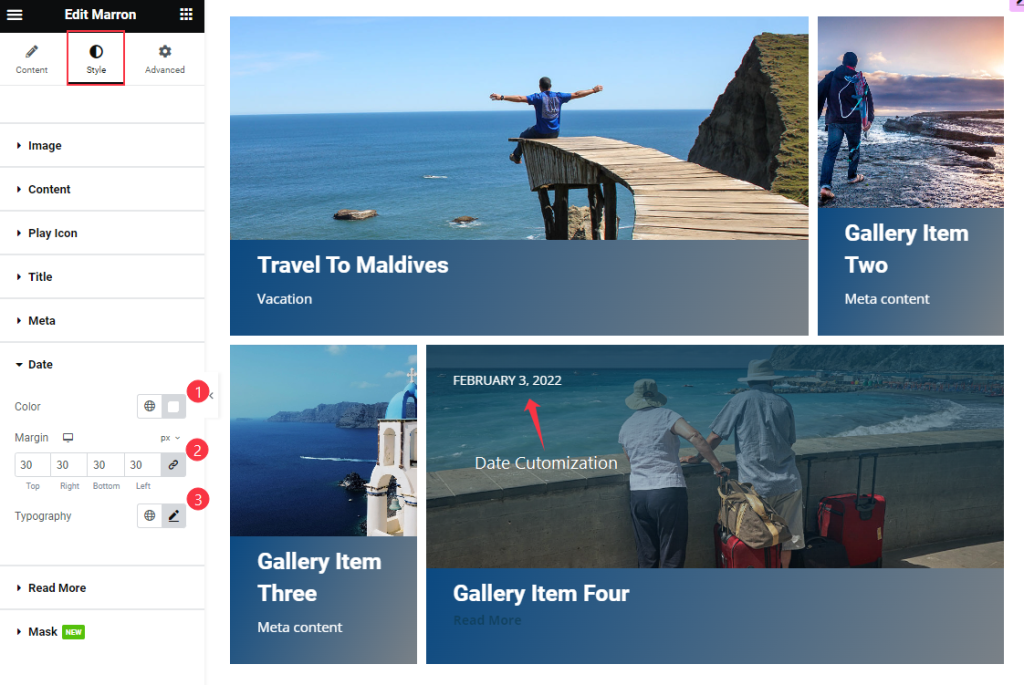Expand the Mask section
Viewport: 1024px width, 685px height.
42,632
